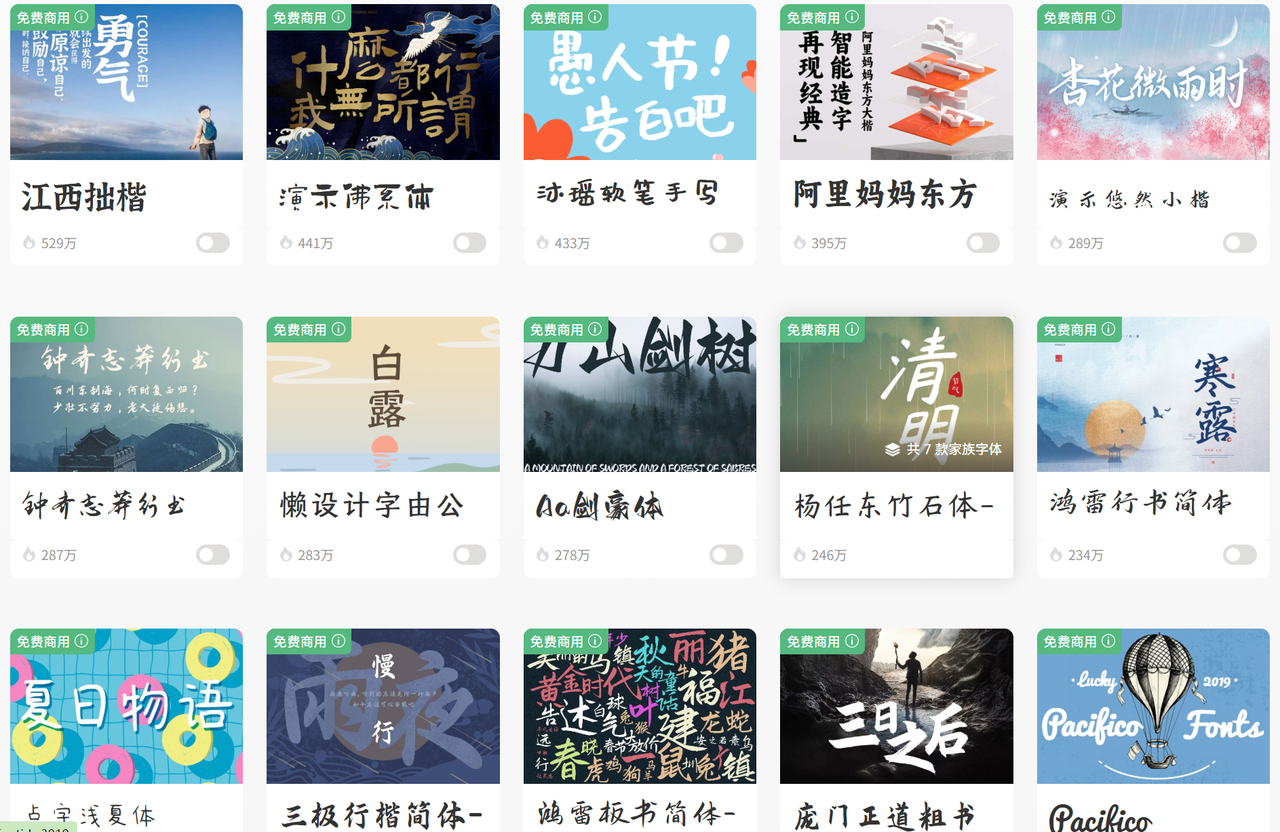Tap the 免费商用 info icon on 江西拙楷

click(82, 17)
